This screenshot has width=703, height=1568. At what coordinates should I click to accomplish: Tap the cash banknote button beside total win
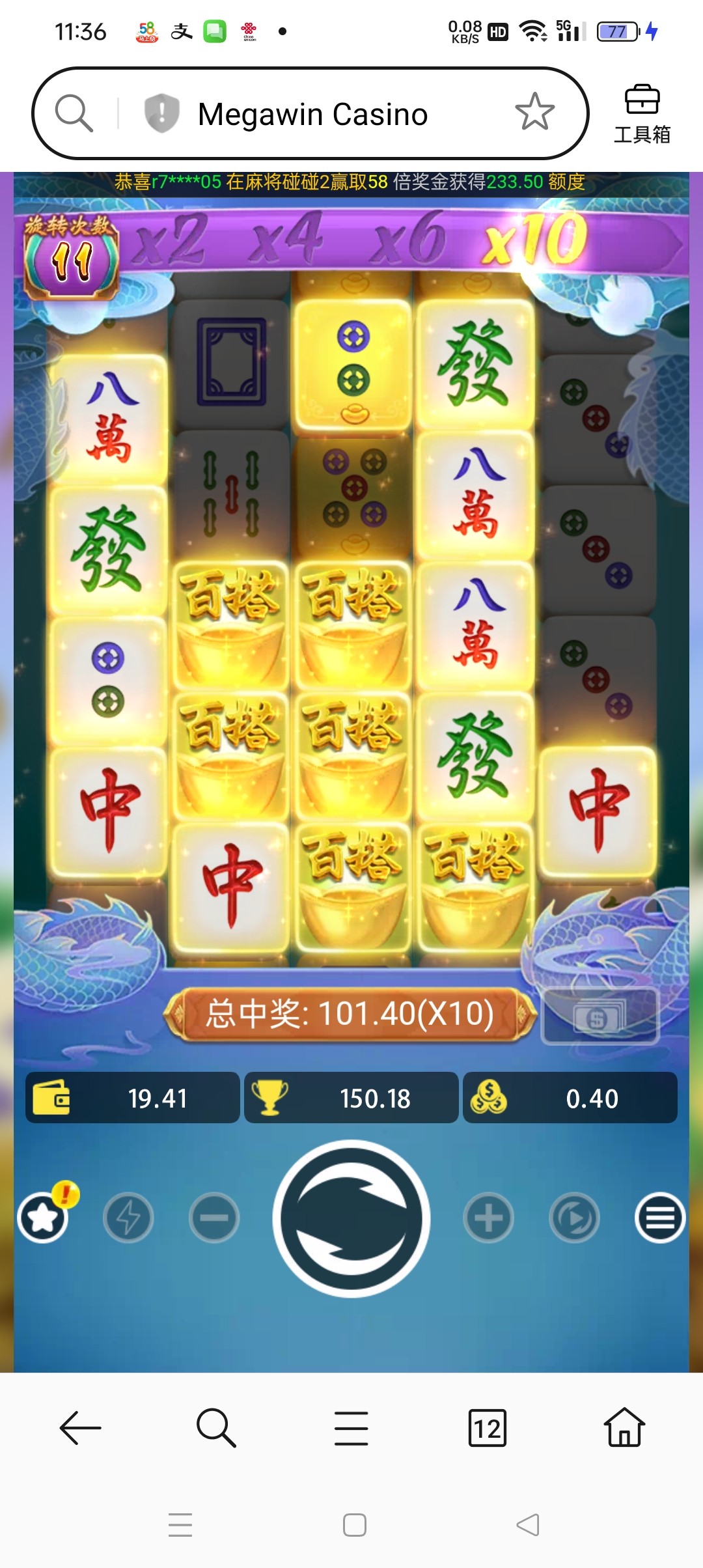pyautogui.click(x=600, y=1016)
